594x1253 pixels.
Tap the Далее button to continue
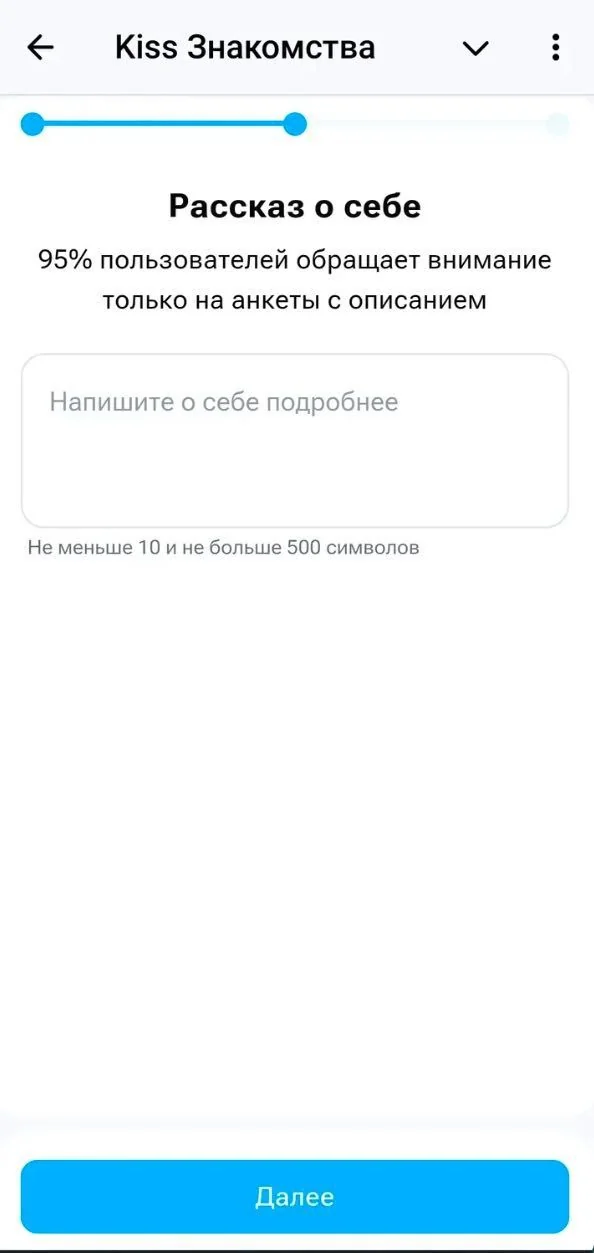click(x=295, y=1197)
